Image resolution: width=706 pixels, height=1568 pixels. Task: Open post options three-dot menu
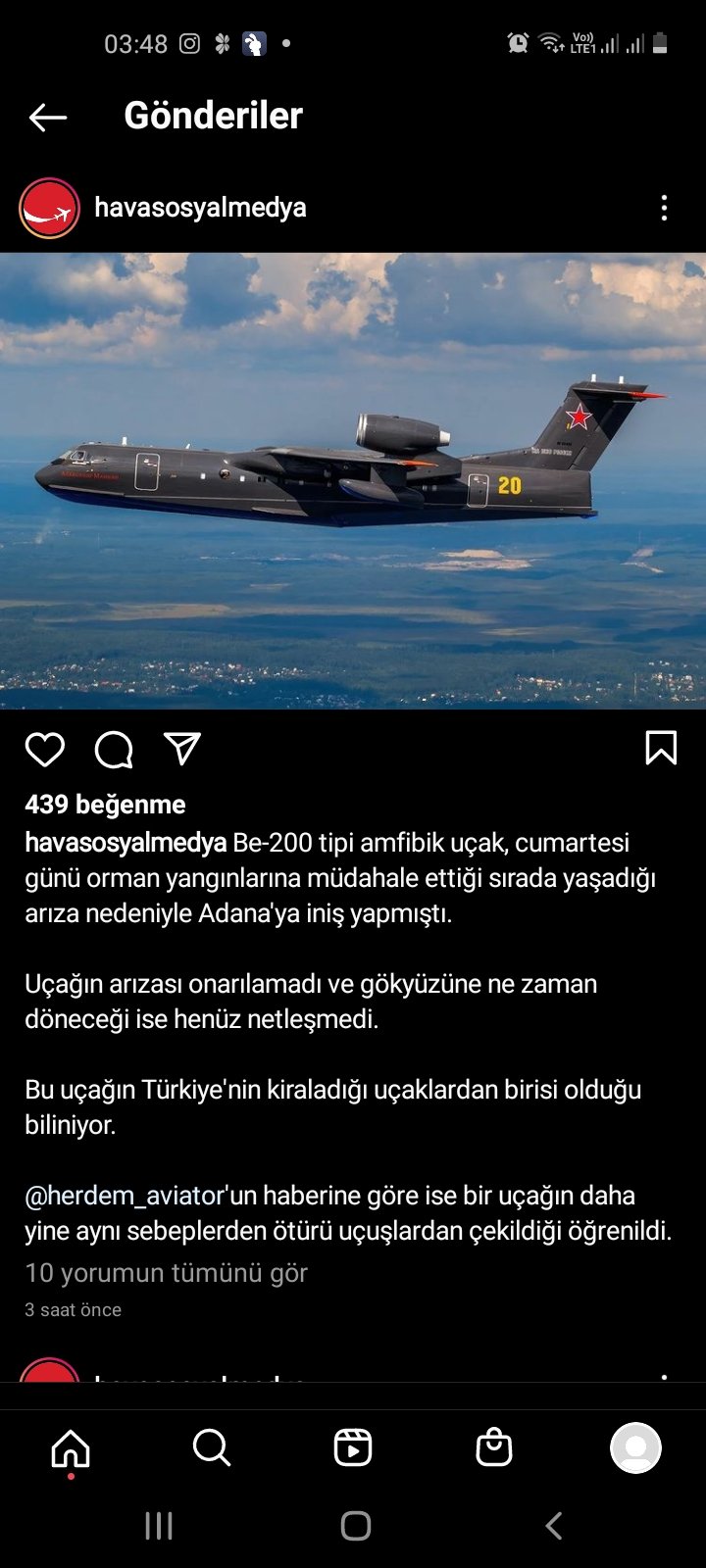[664, 208]
